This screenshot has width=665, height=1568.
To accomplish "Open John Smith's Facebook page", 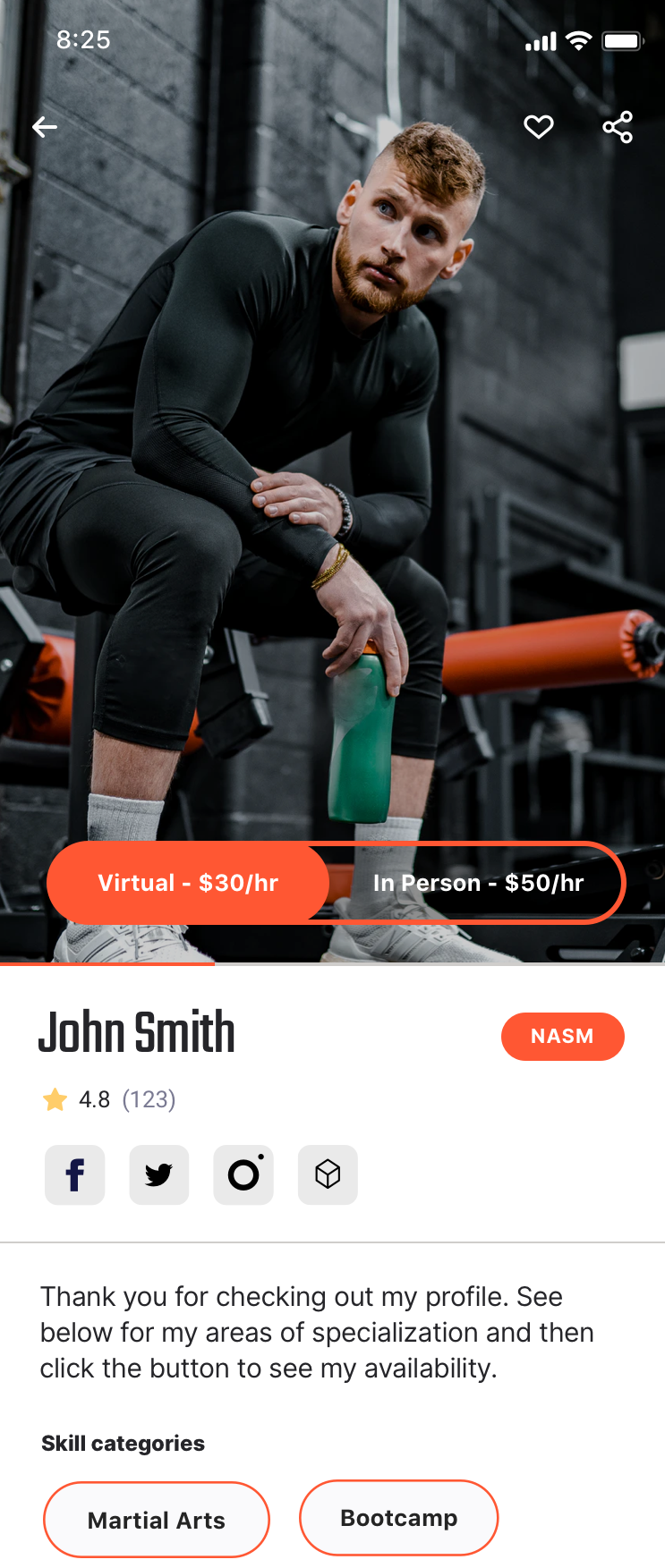I will pos(75,1174).
